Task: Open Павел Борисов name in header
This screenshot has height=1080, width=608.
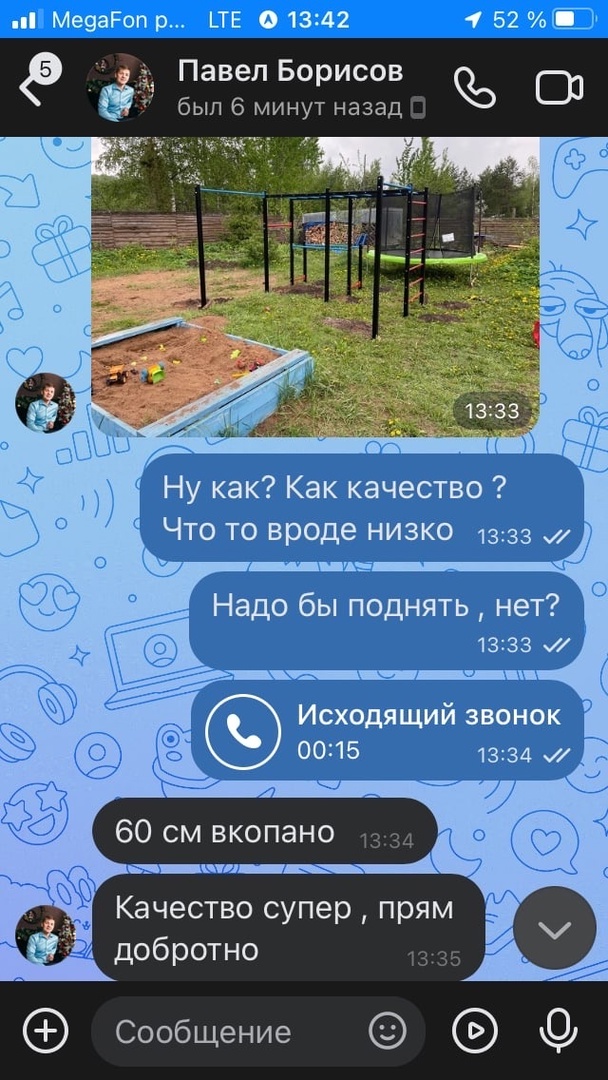Action: 290,71
